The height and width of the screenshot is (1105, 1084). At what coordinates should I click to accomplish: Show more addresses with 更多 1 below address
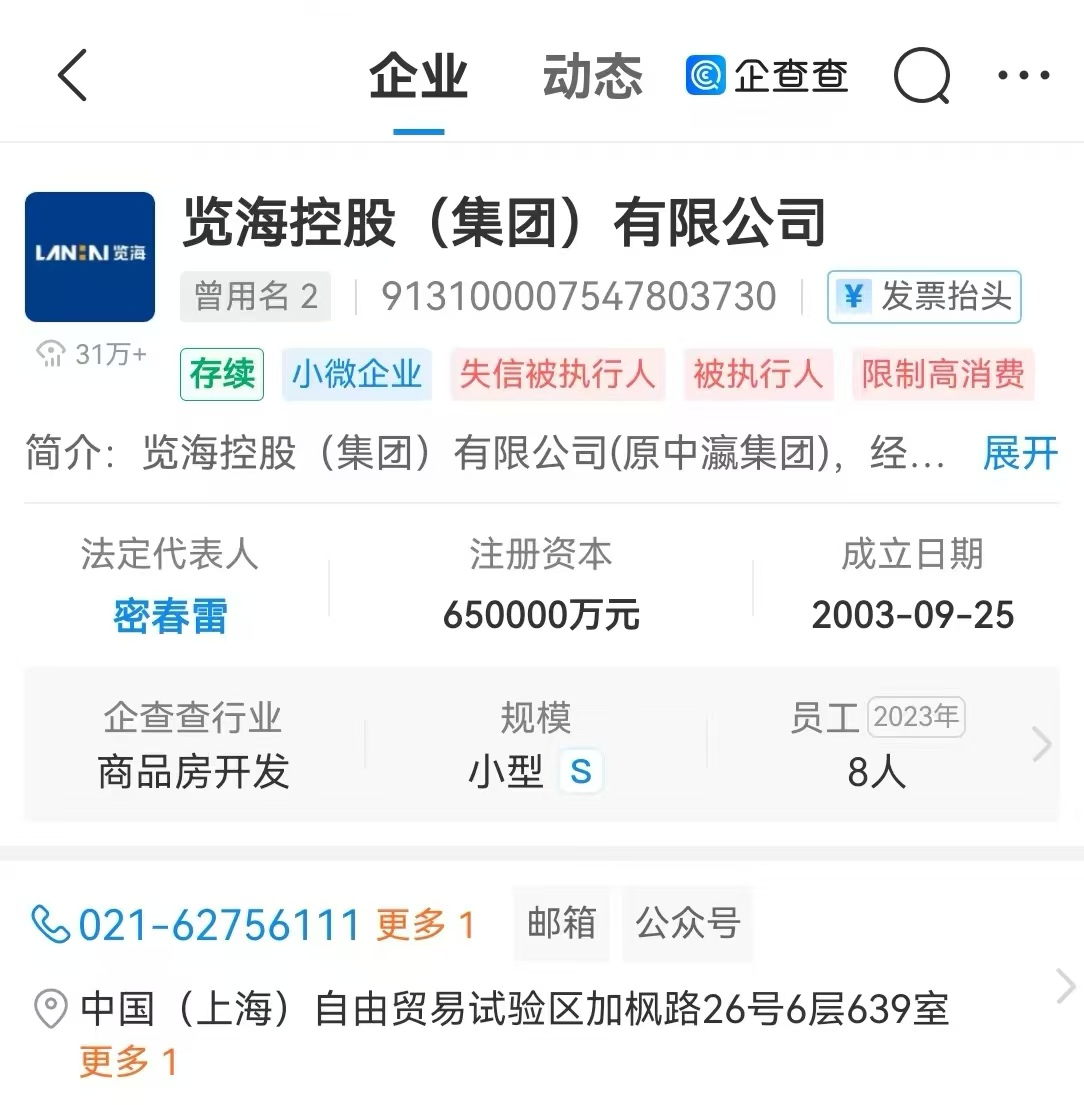tap(128, 1061)
